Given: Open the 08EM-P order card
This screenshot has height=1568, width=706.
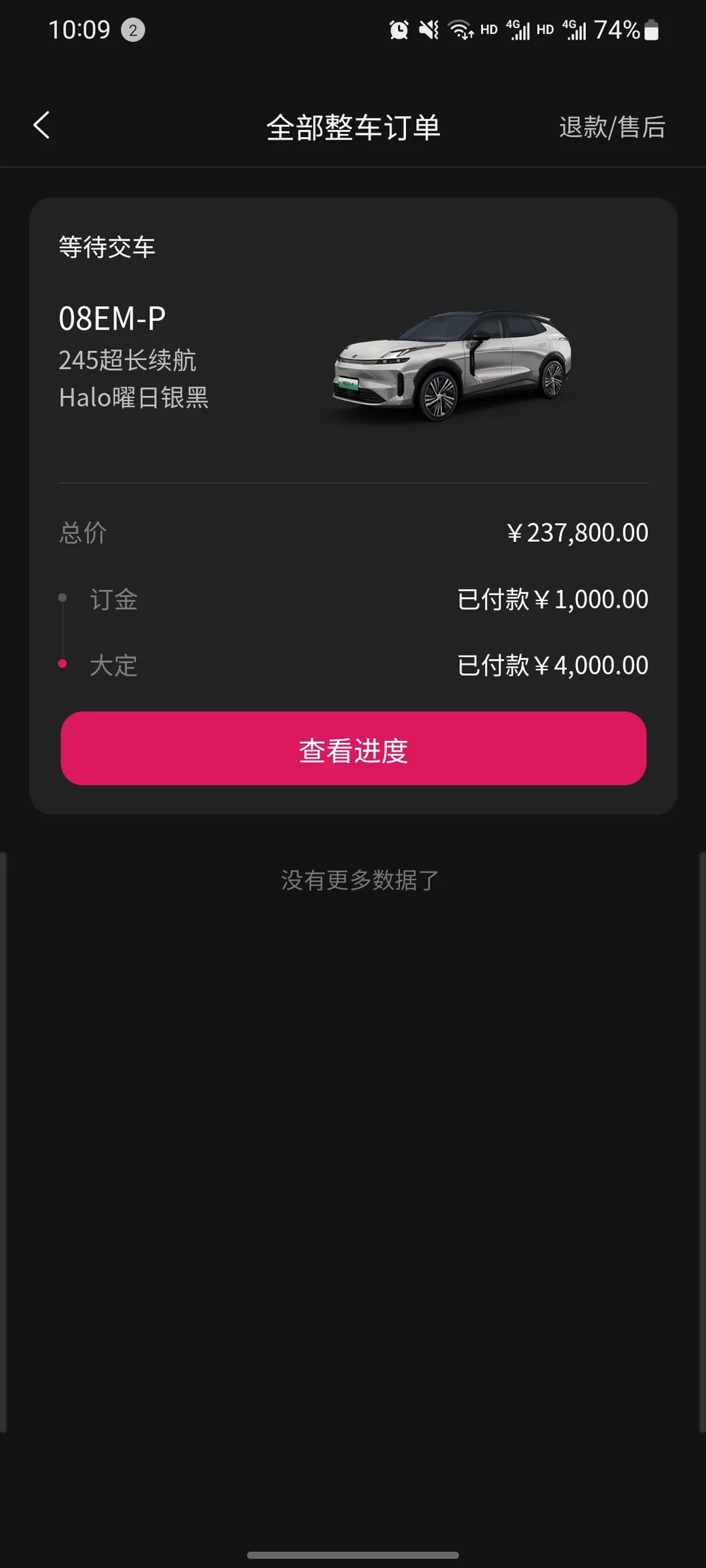Looking at the screenshot, I should 353,505.
